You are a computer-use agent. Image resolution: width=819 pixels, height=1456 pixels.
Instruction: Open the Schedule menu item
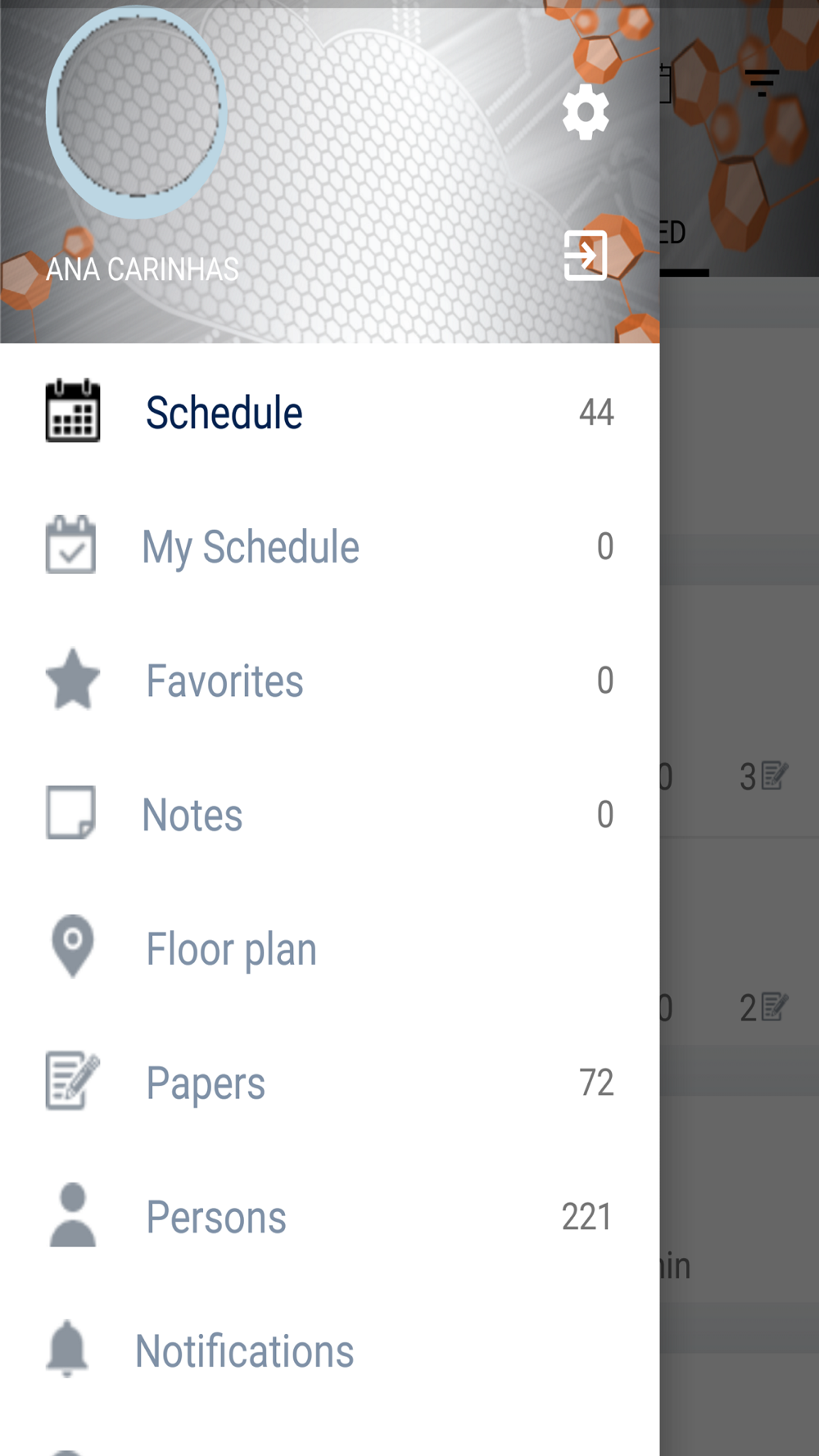click(329, 411)
